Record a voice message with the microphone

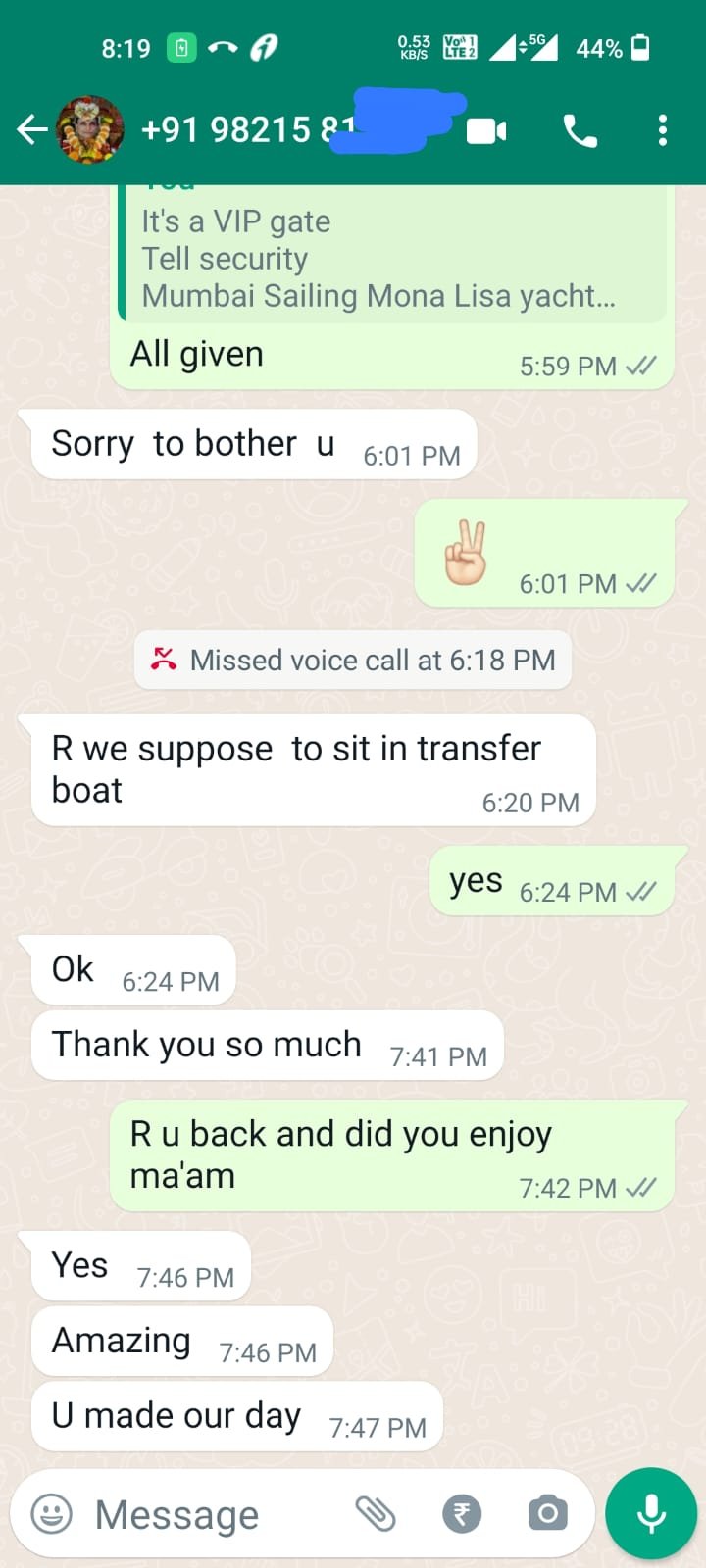coord(651,1514)
